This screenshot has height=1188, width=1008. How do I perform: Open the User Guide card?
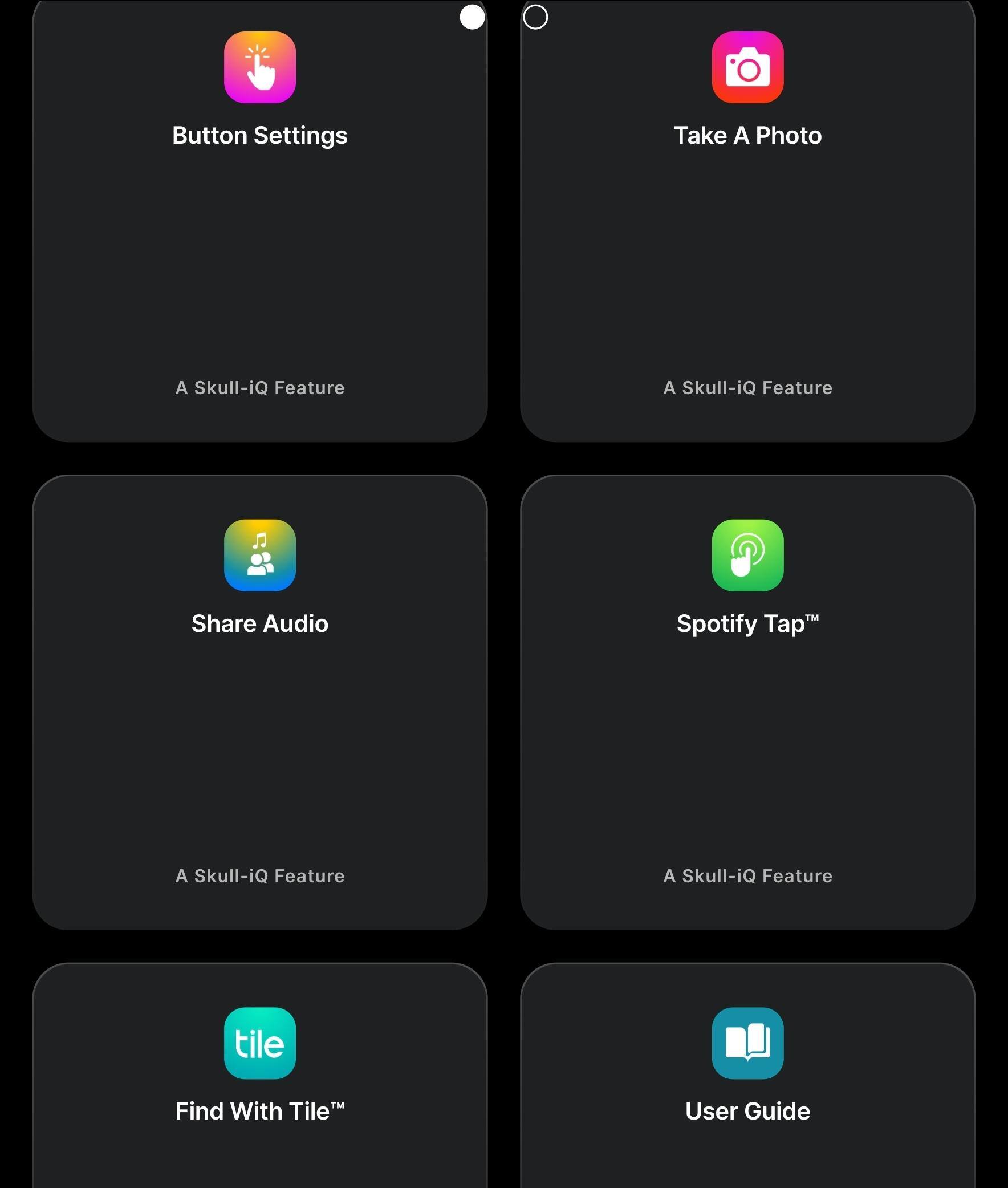tap(747, 1075)
